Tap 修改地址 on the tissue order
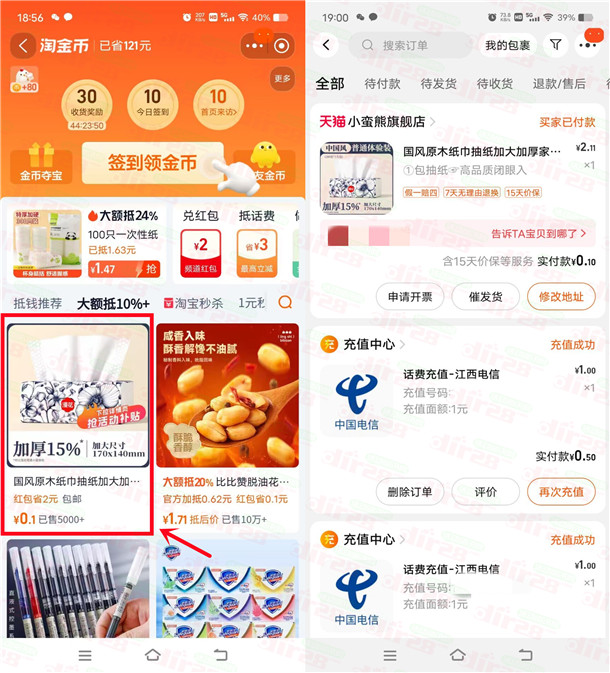 pyautogui.click(x=559, y=296)
